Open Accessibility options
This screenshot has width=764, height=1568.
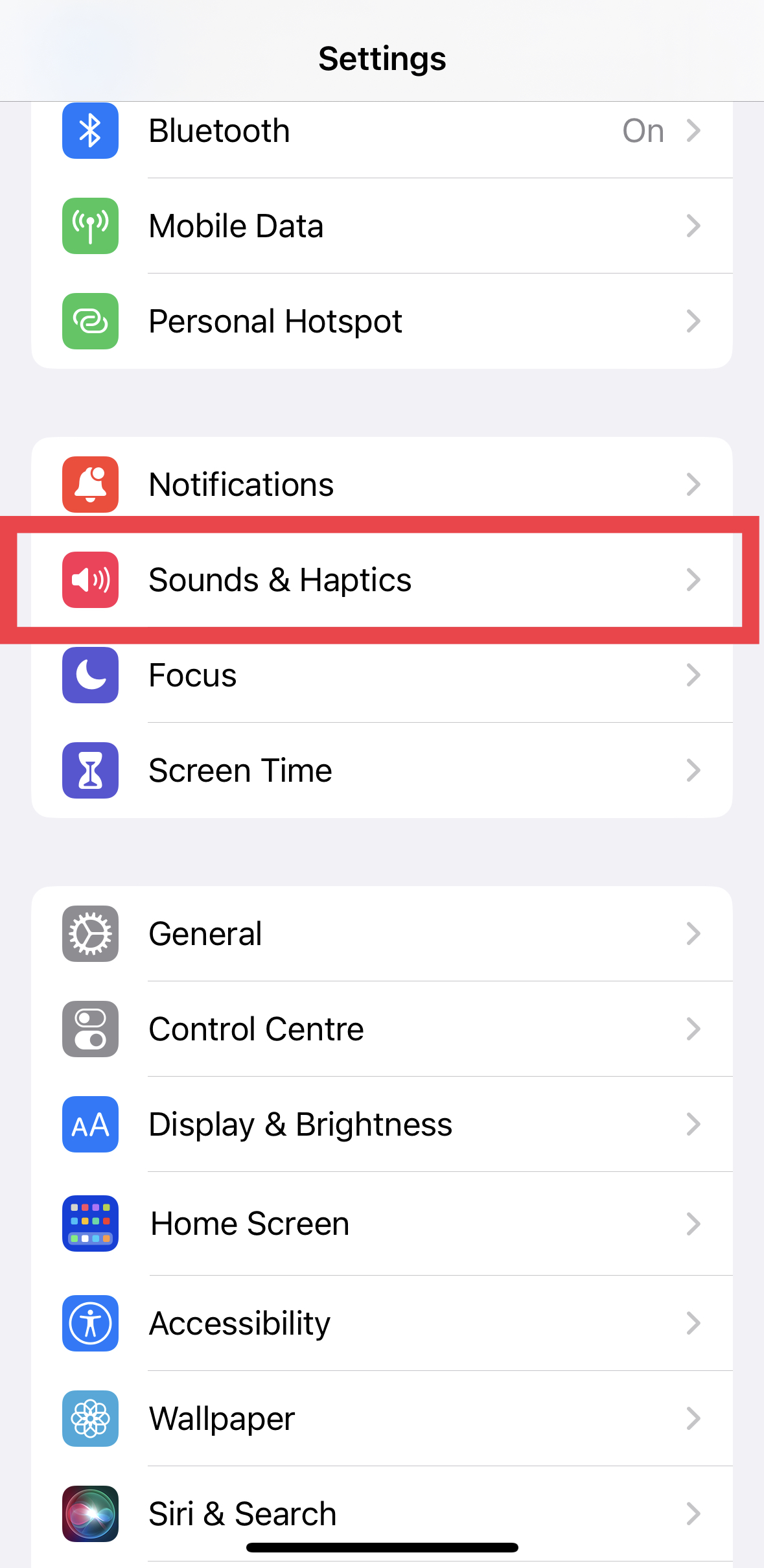[x=382, y=1323]
